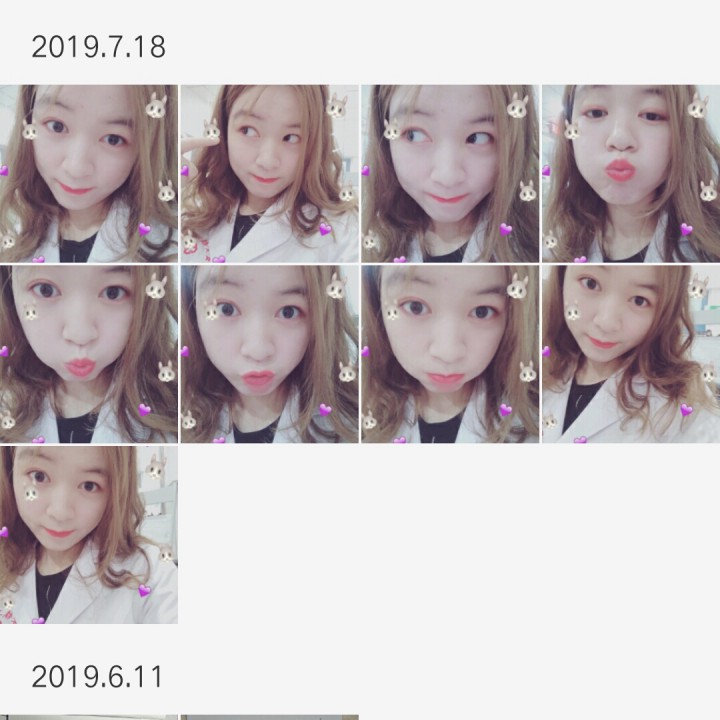Select the third photo in the 2019.7.18 group

click(x=450, y=173)
